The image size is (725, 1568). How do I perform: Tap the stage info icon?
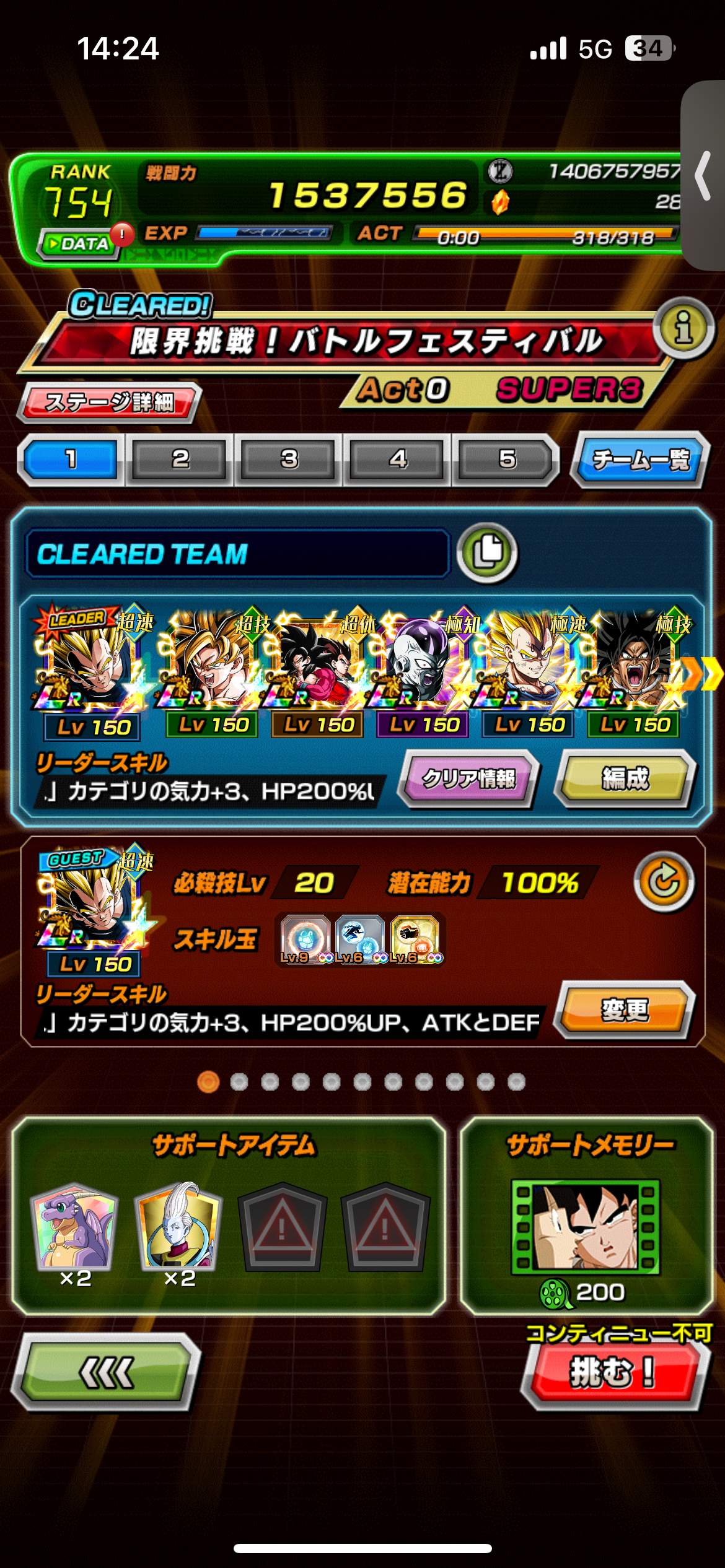coord(683,328)
